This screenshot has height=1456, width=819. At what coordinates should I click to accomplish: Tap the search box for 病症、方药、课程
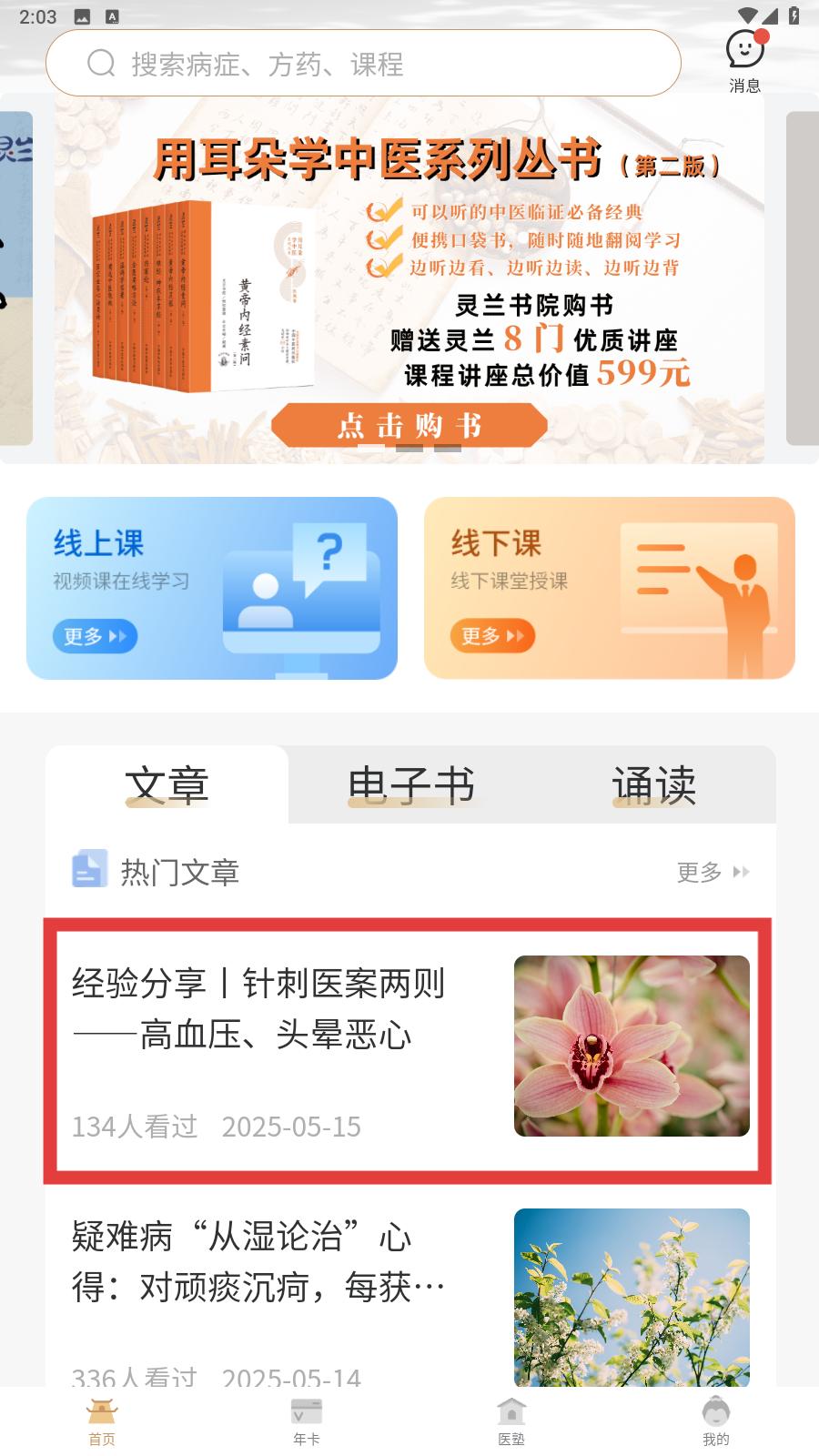[x=363, y=63]
